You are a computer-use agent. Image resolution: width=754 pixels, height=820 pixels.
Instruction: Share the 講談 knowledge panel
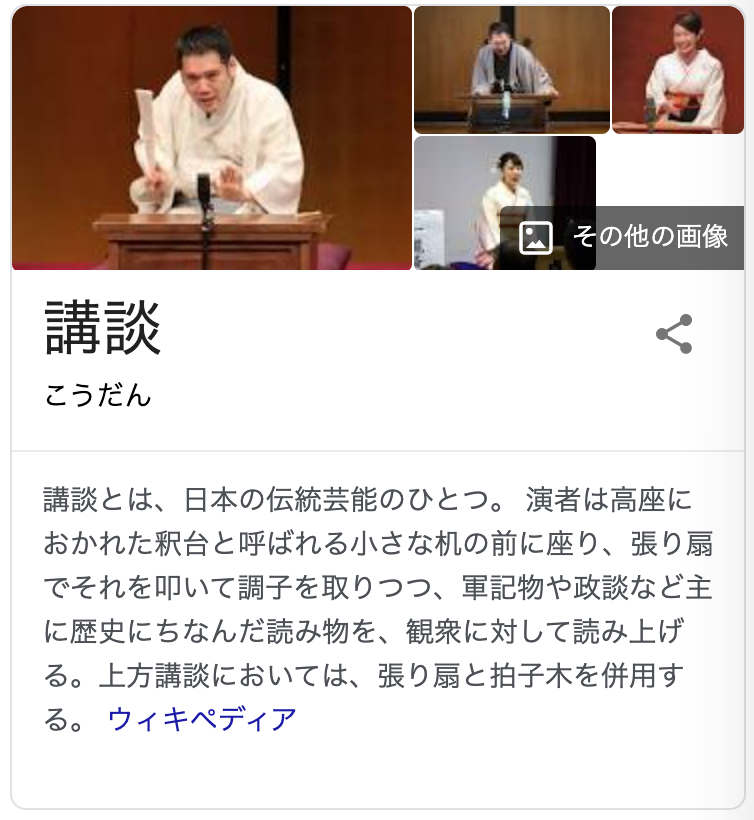674,335
